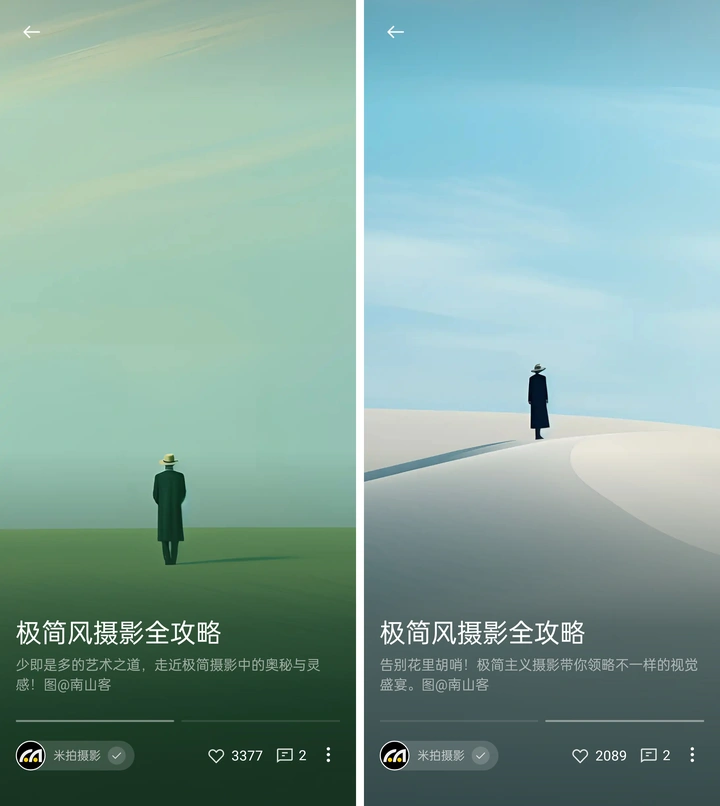
Task: Open overflow menu next to 2089 likes
Action: tap(692, 755)
